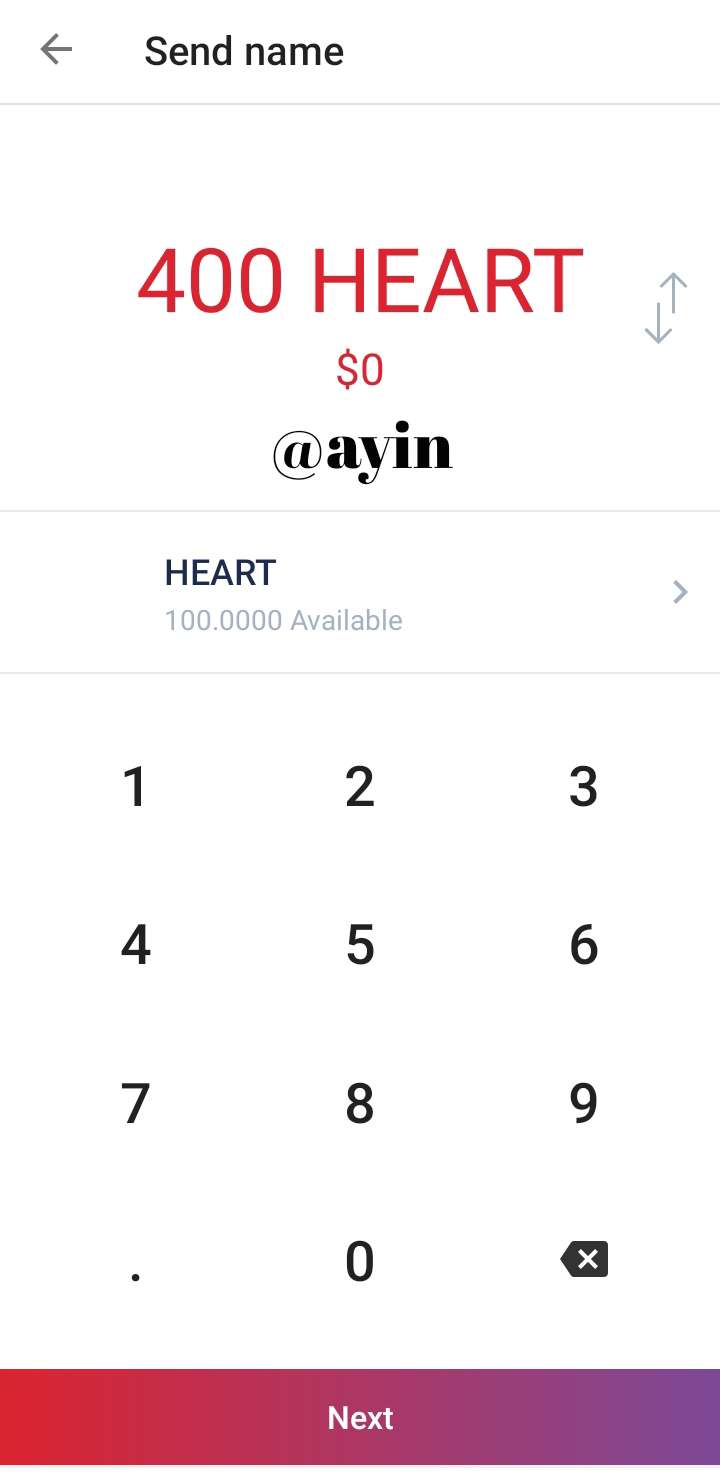Swap amount currency with the up-down arrows
The width and height of the screenshot is (720, 1472).
(665, 308)
